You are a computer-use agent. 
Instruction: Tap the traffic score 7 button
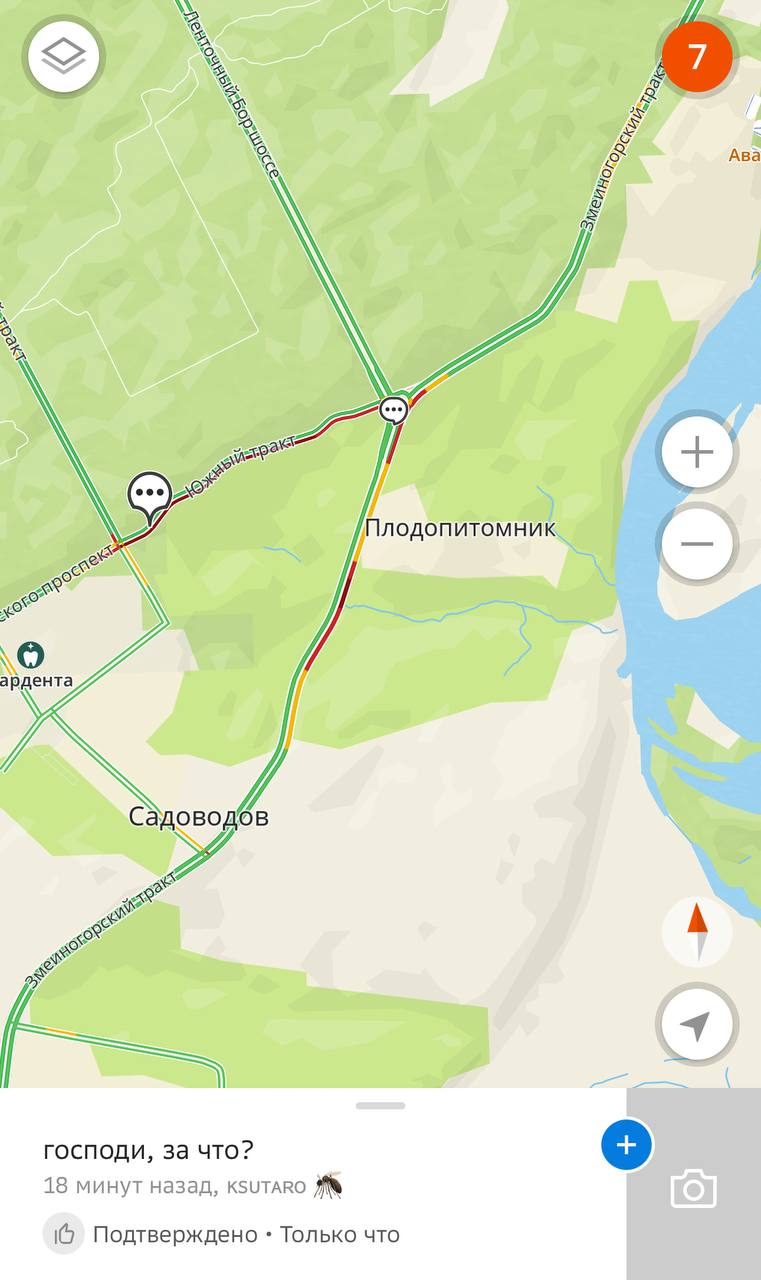pos(696,57)
